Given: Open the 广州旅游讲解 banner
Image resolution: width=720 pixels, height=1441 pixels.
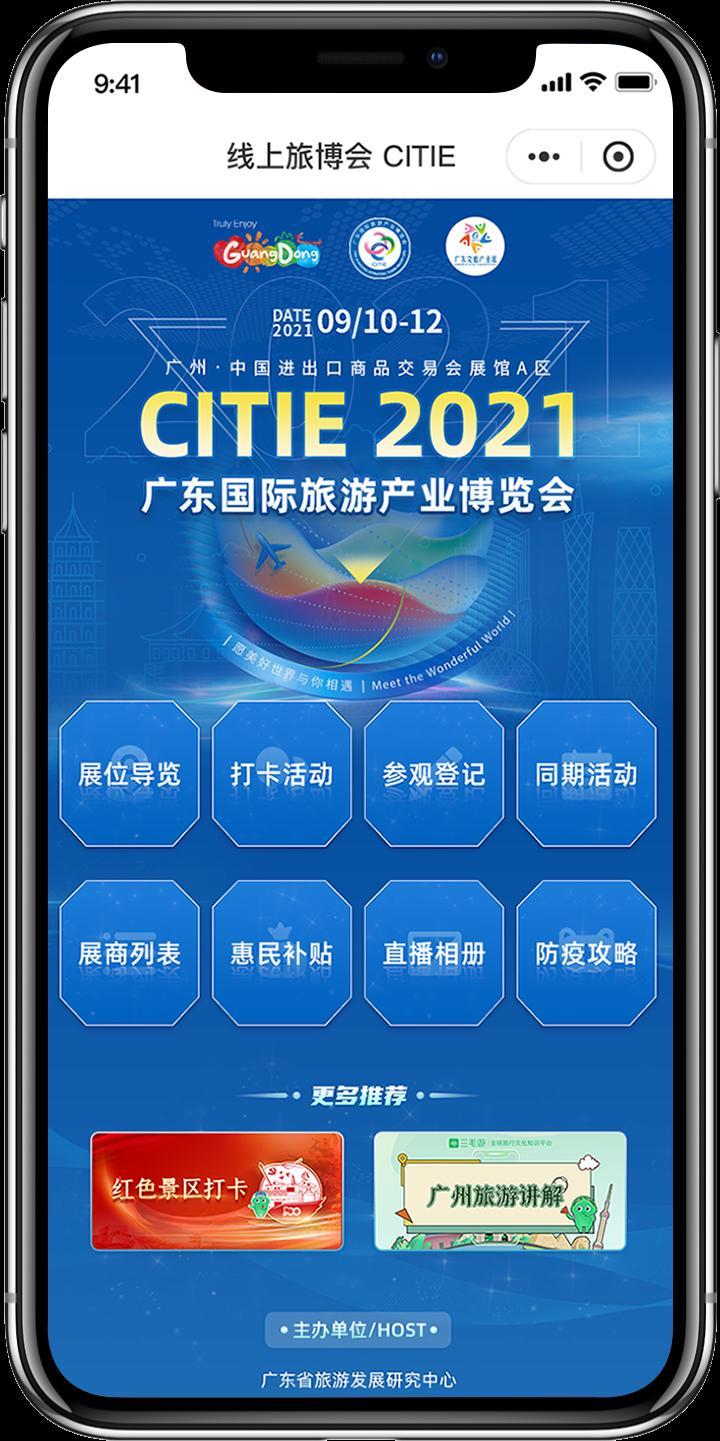Looking at the screenshot, I should [x=500, y=1191].
